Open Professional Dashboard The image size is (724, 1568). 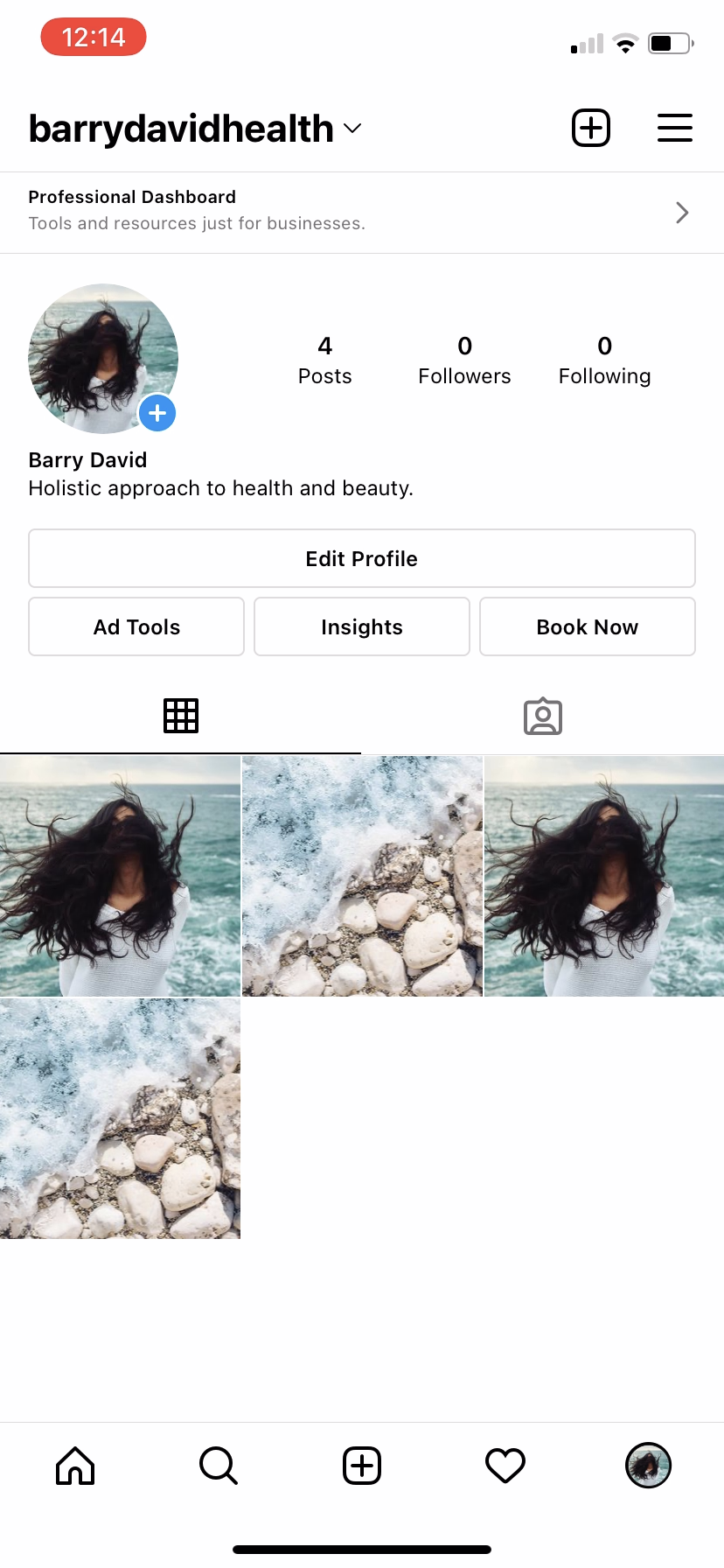pyautogui.click(x=362, y=213)
